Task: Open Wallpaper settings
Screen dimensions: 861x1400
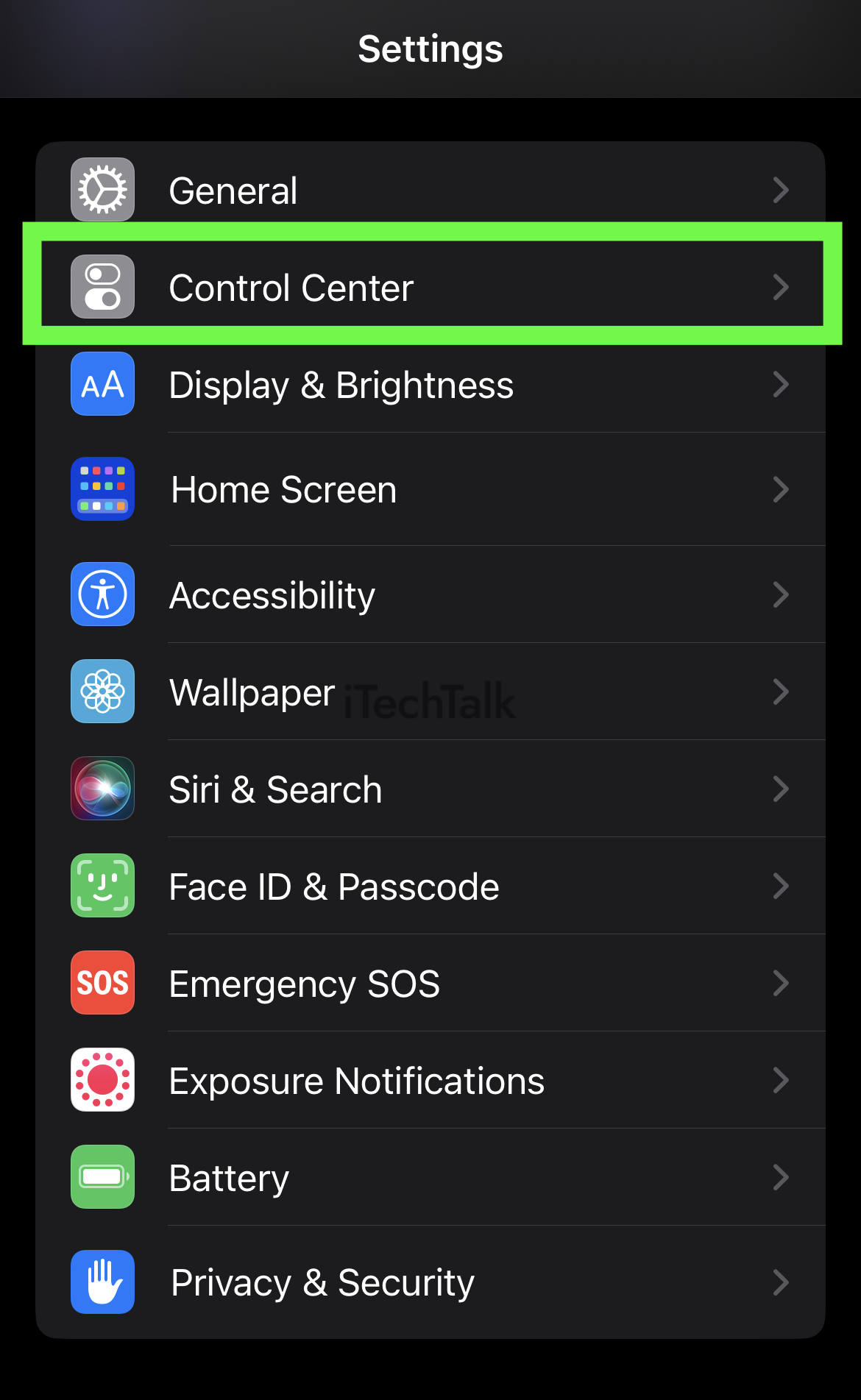Action: [x=431, y=692]
